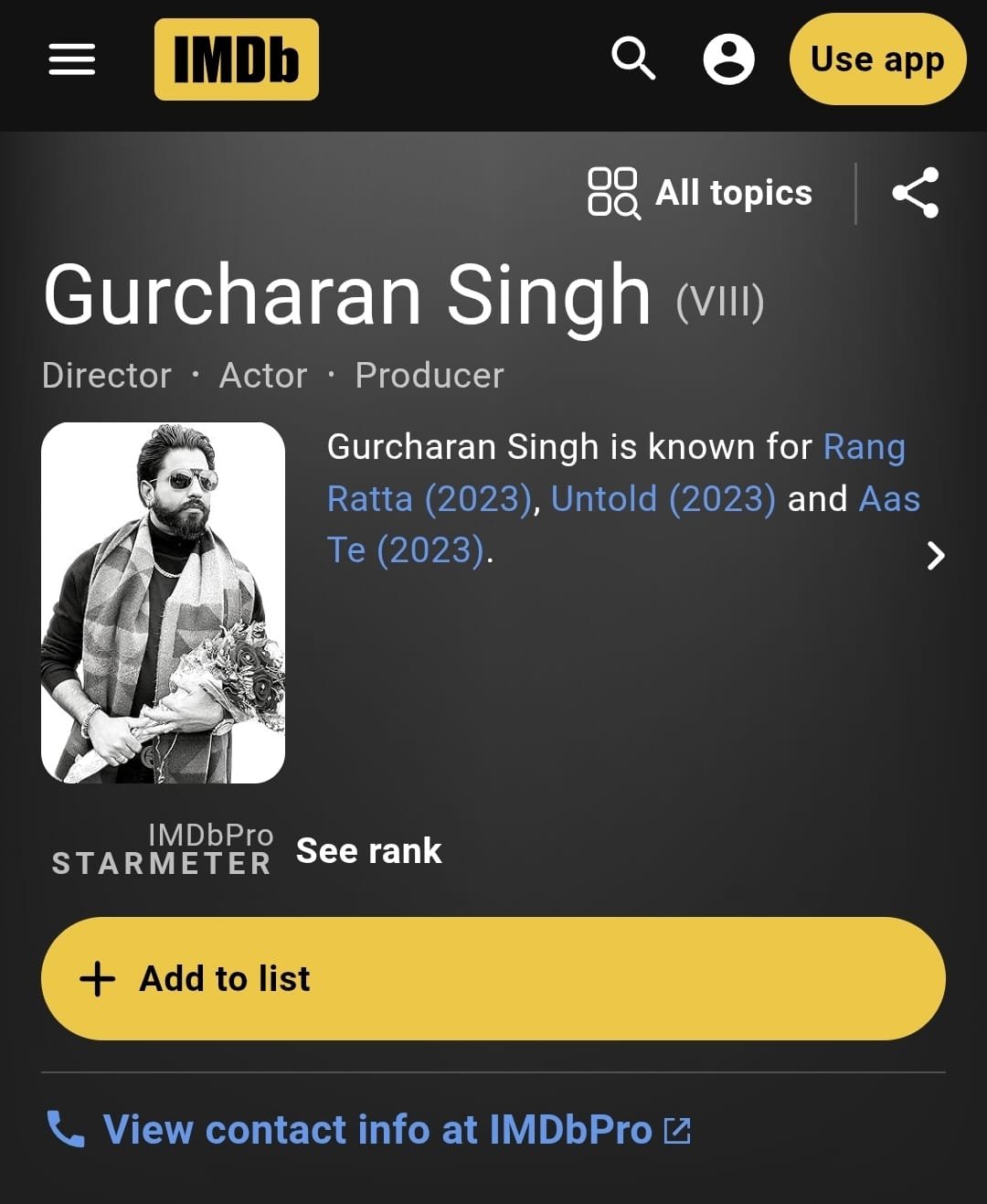Tap the IMDb home logo
The image size is (987, 1204).
click(236, 59)
